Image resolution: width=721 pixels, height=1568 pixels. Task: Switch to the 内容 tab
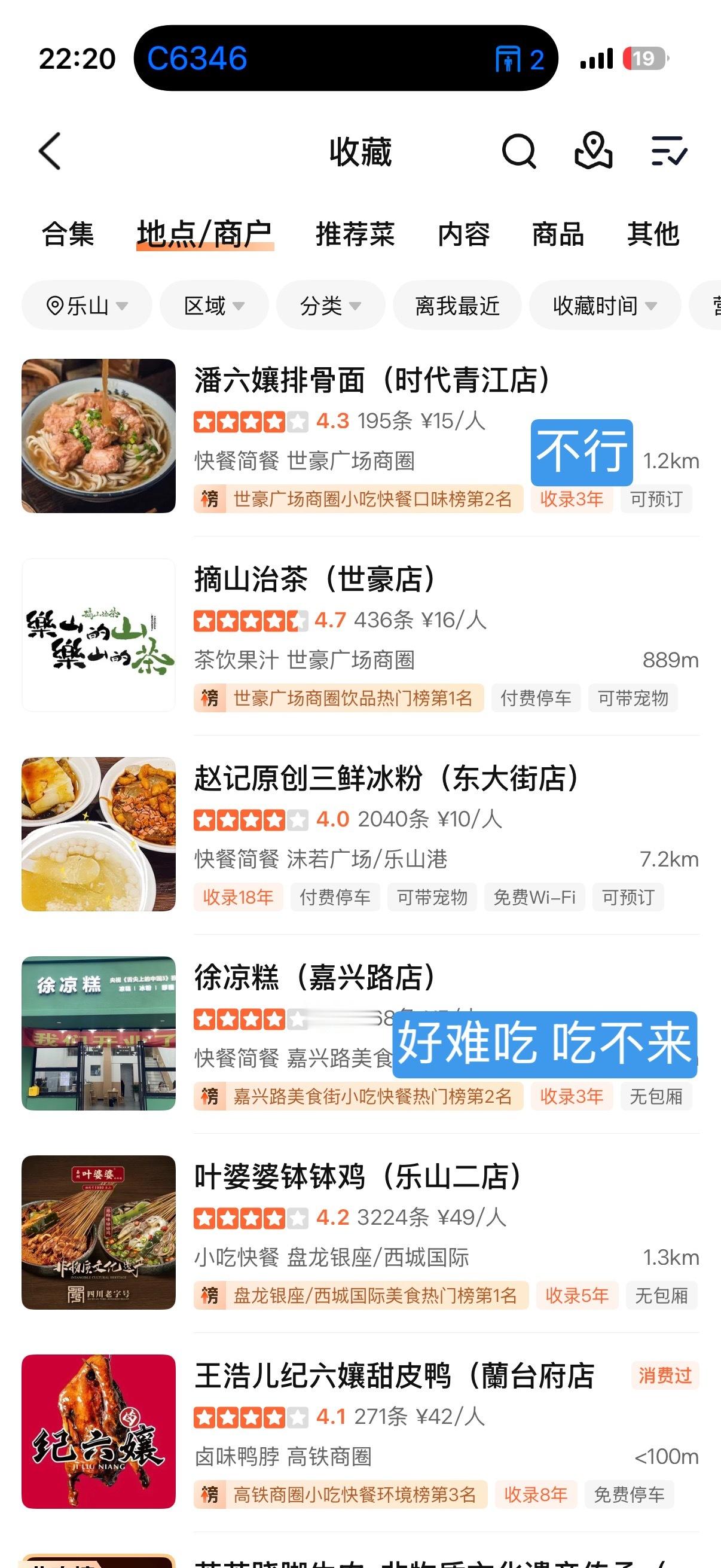point(465,234)
